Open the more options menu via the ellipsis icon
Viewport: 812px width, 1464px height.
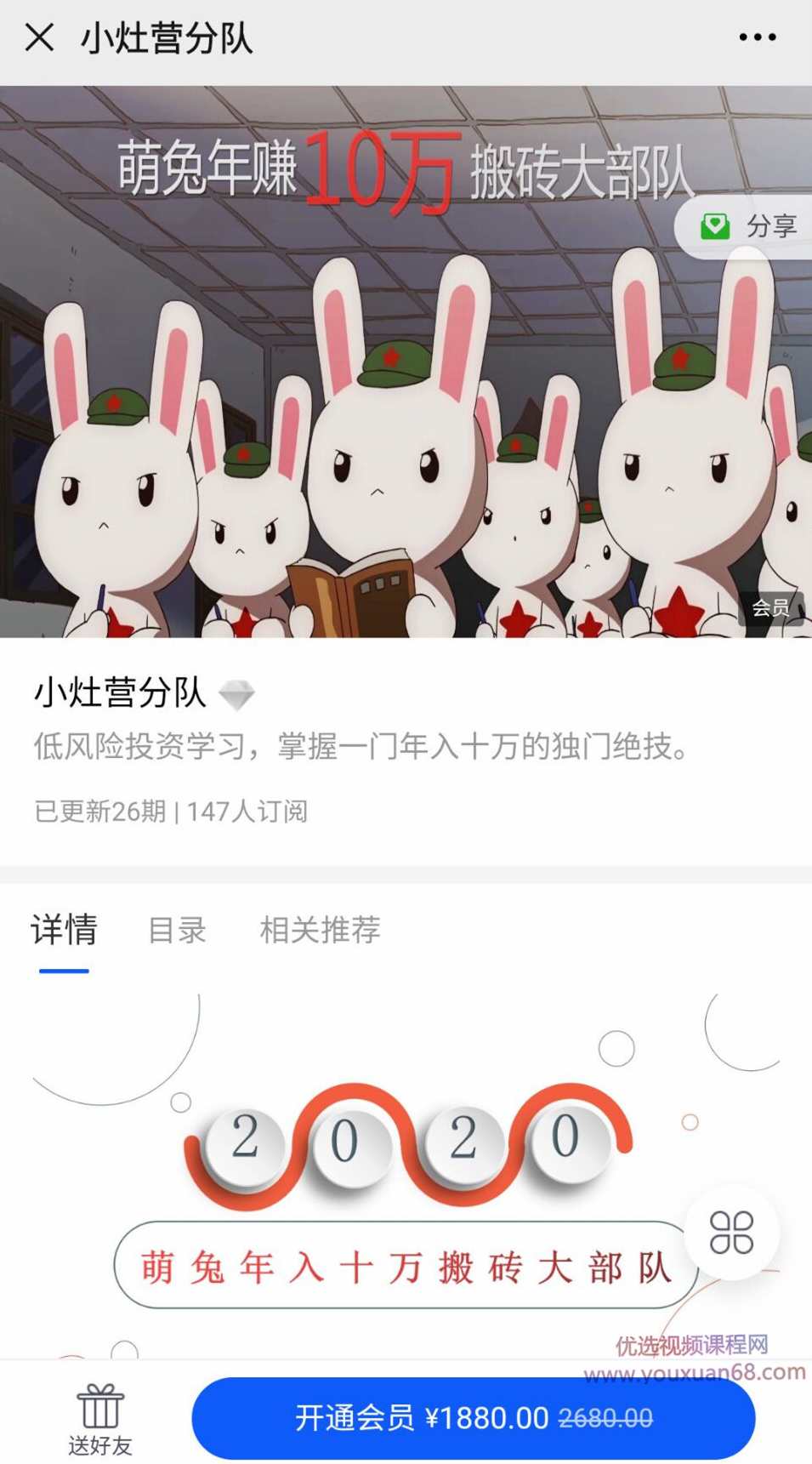755,36
